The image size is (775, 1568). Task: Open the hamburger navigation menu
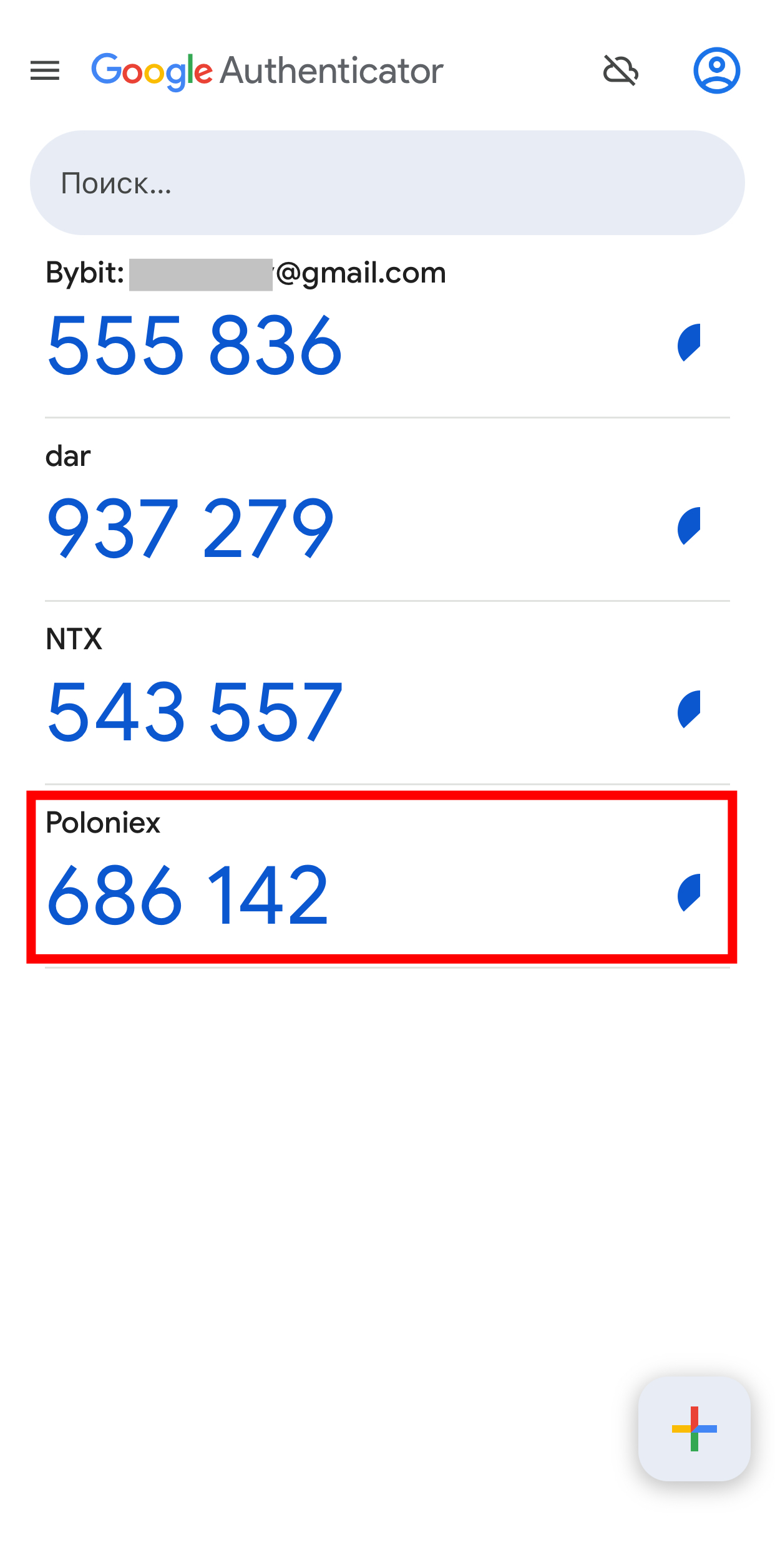tap(45, 70)
